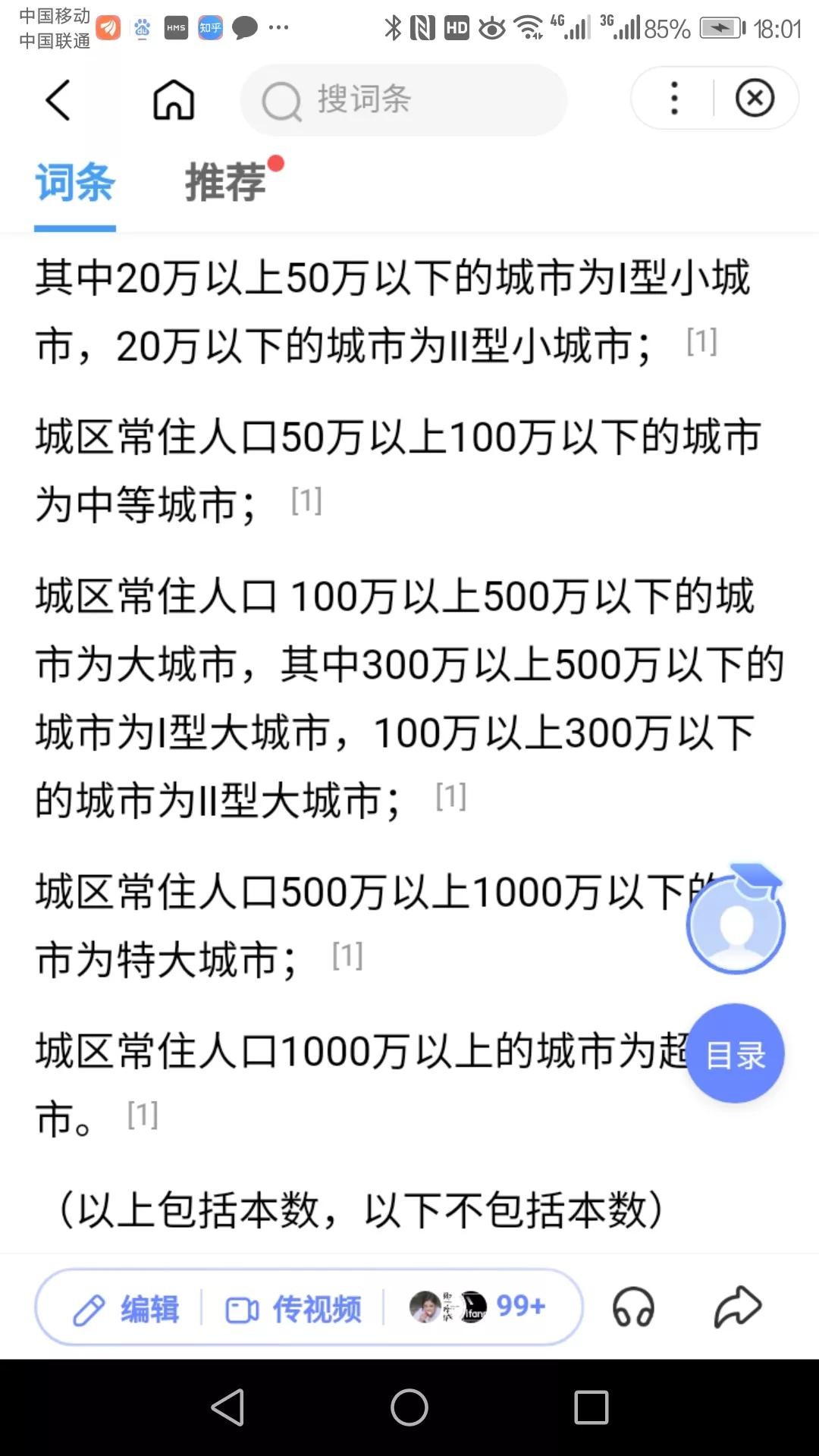Image resolution: width=819 pixels, height=1456 pixels.
Task: Edit this entry via 编辑
Action: tap(127, 1309)
